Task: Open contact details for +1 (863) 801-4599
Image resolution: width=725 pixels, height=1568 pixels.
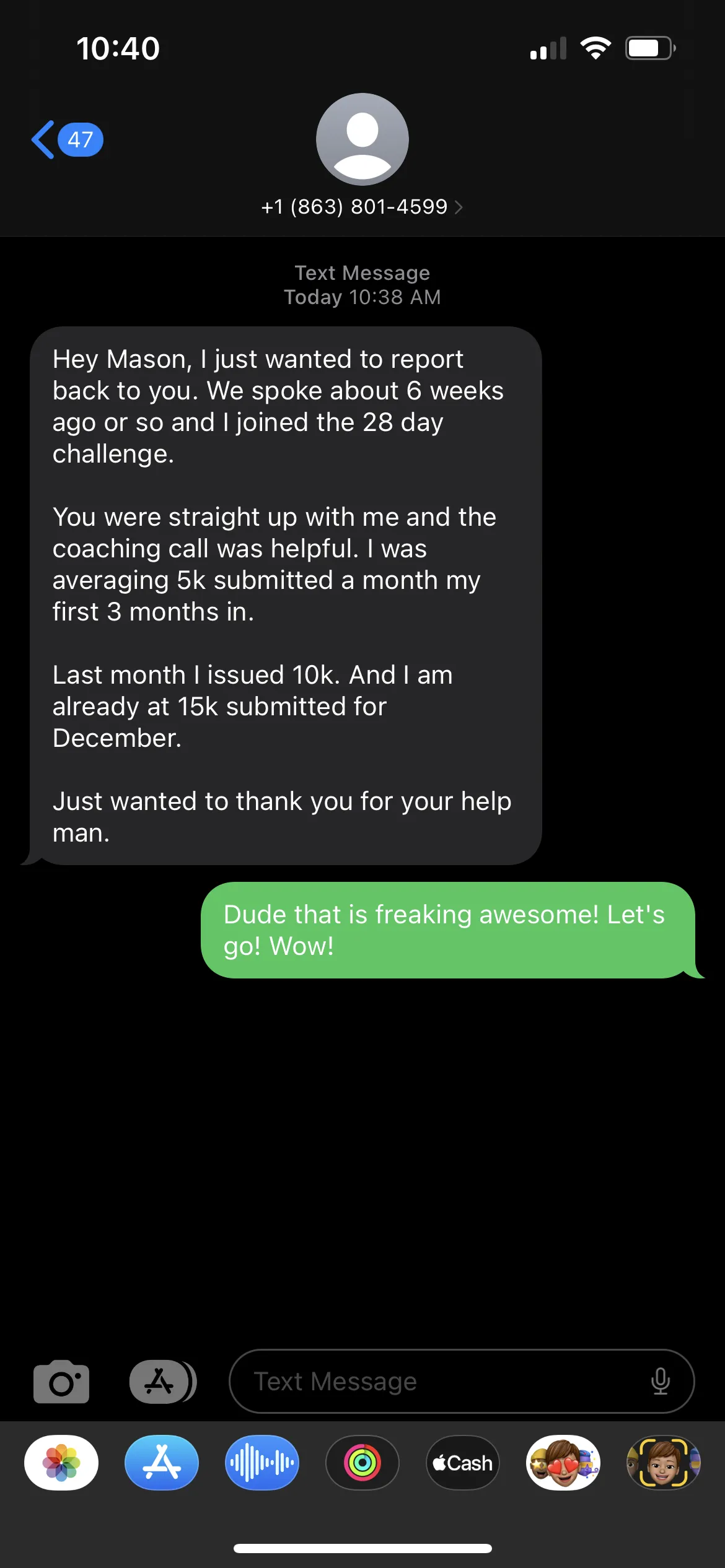Action: (362, 207)
